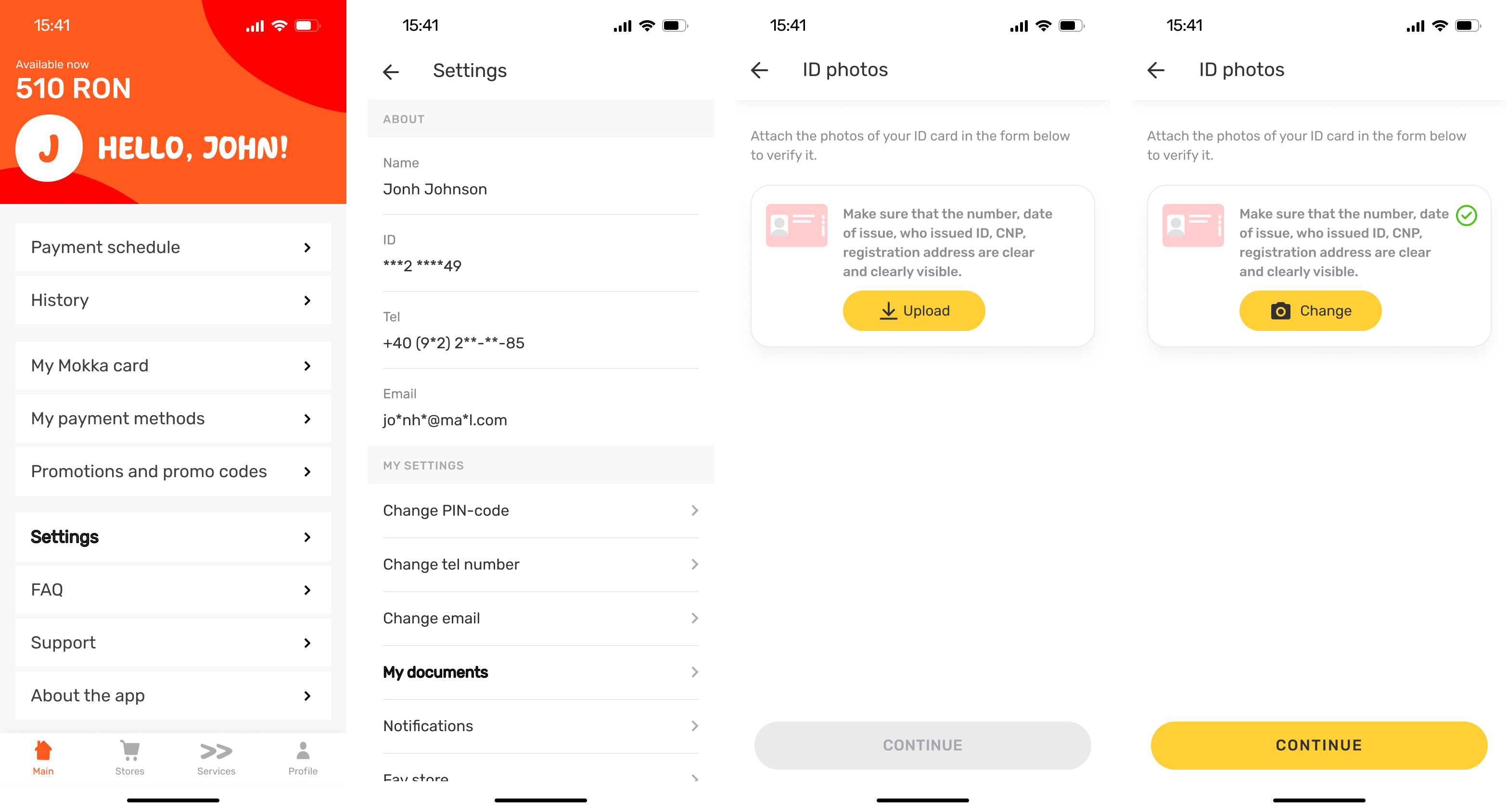Switch to the Stores tab
Image resolution: width=1507 pixels, height=812 pixels.
129,758
